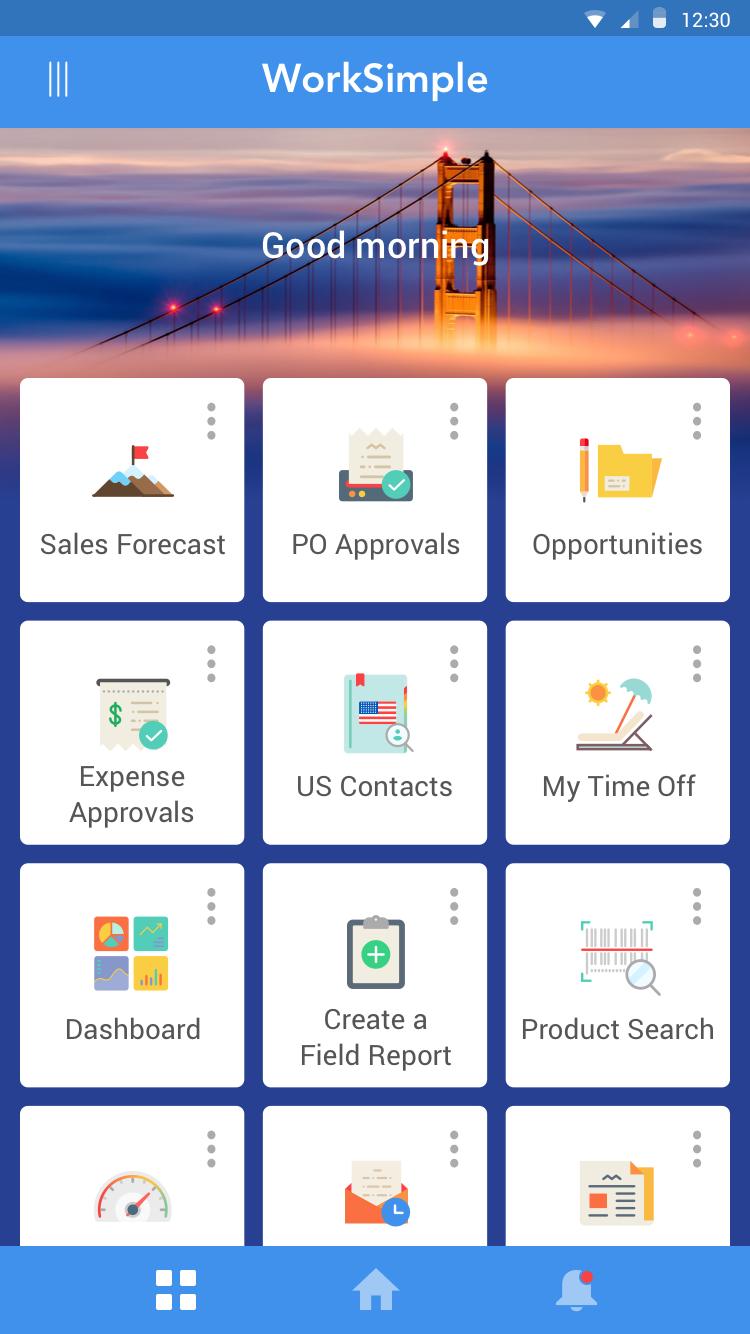Image resolution: width=750 pixels, height=1334 pixels.
Task: Tap the Good morning banner image
Action: [x=375, y=245]
